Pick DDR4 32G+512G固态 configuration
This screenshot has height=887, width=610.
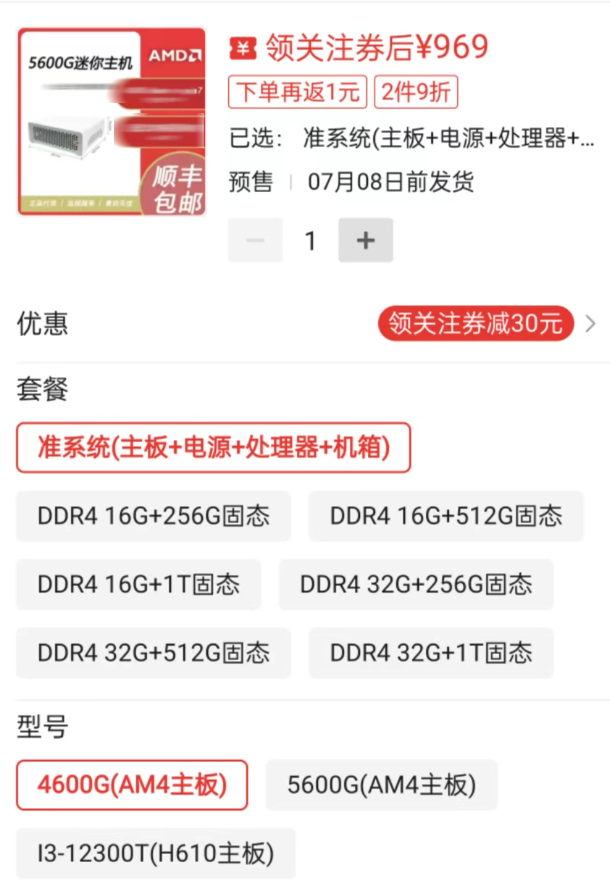click(x=153, y=653)
